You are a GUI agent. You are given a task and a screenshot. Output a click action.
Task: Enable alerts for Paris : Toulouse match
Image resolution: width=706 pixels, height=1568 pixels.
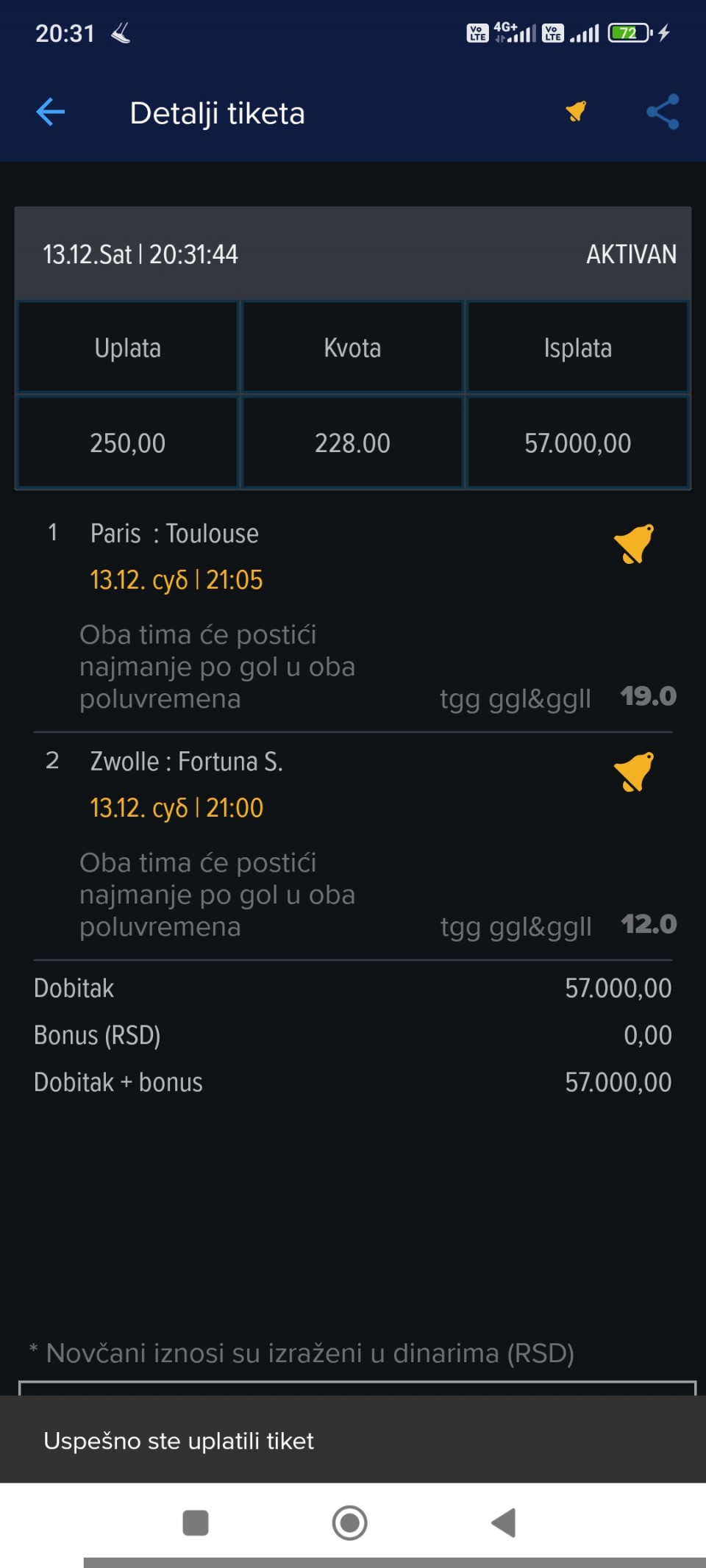pos(633,544)
